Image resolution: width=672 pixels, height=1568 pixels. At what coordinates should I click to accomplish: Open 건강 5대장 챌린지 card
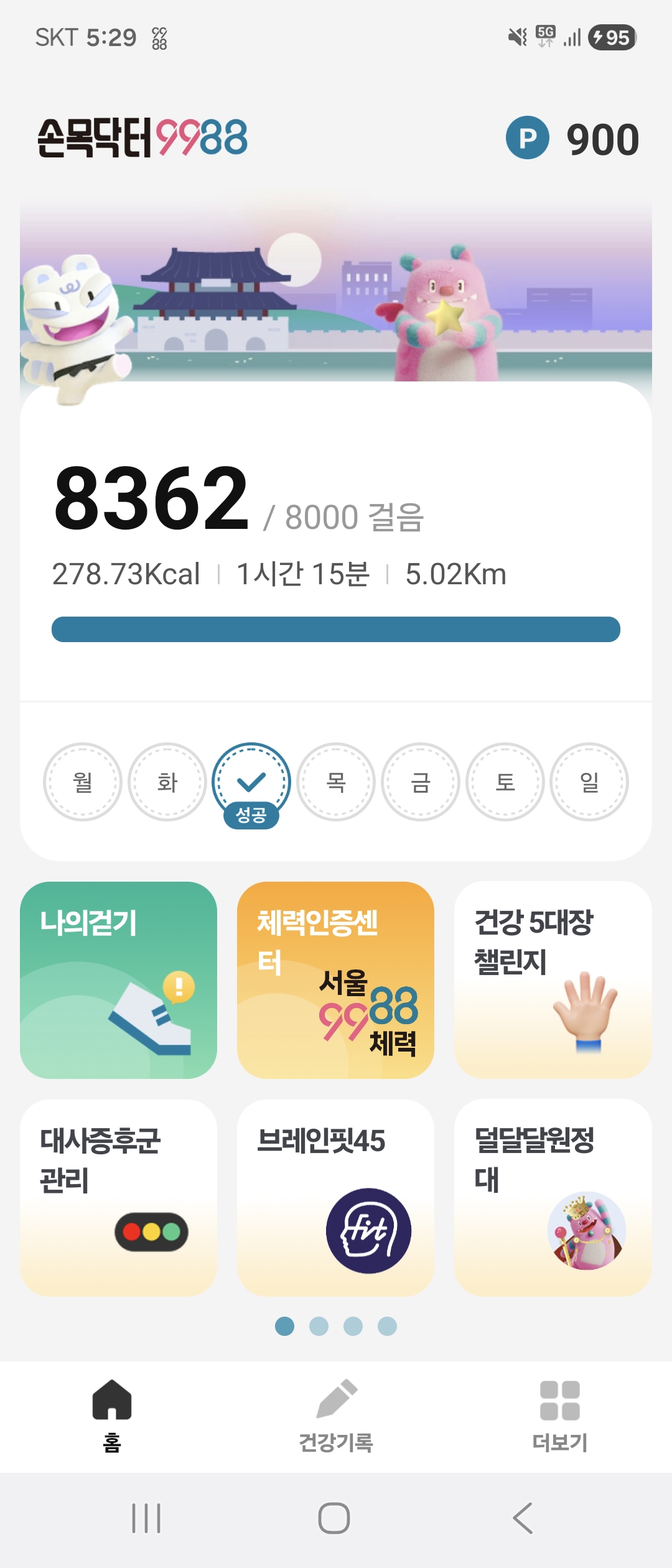coord(553,980)
